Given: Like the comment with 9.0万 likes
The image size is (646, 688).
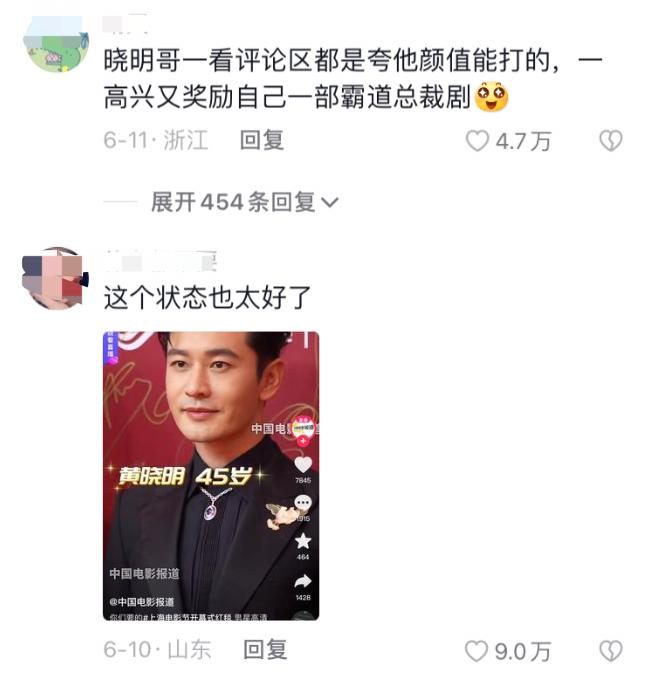Looking at the screenshot, I should click(x=478, y=652).
